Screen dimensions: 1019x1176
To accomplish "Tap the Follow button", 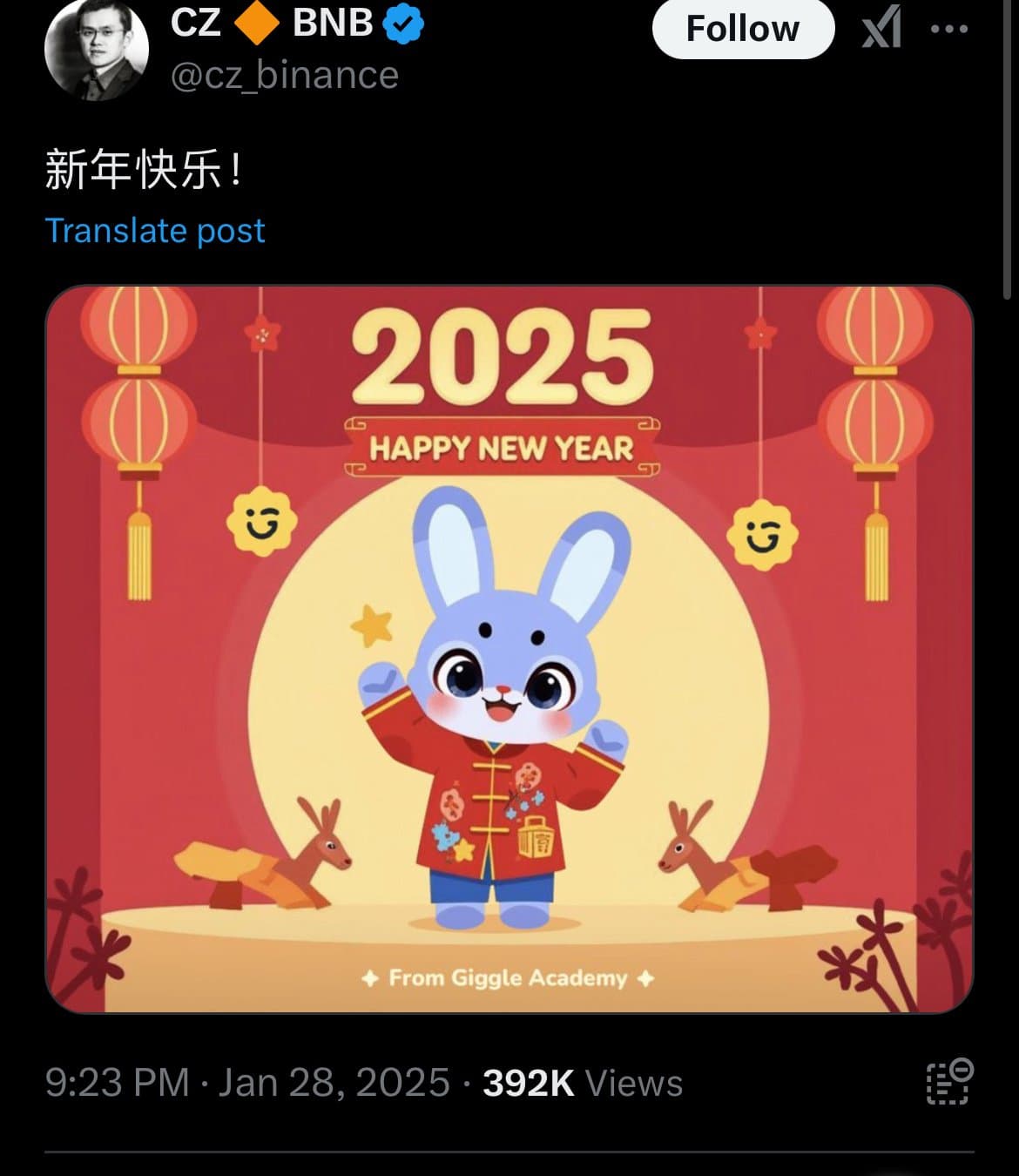I will pos(743,28).
